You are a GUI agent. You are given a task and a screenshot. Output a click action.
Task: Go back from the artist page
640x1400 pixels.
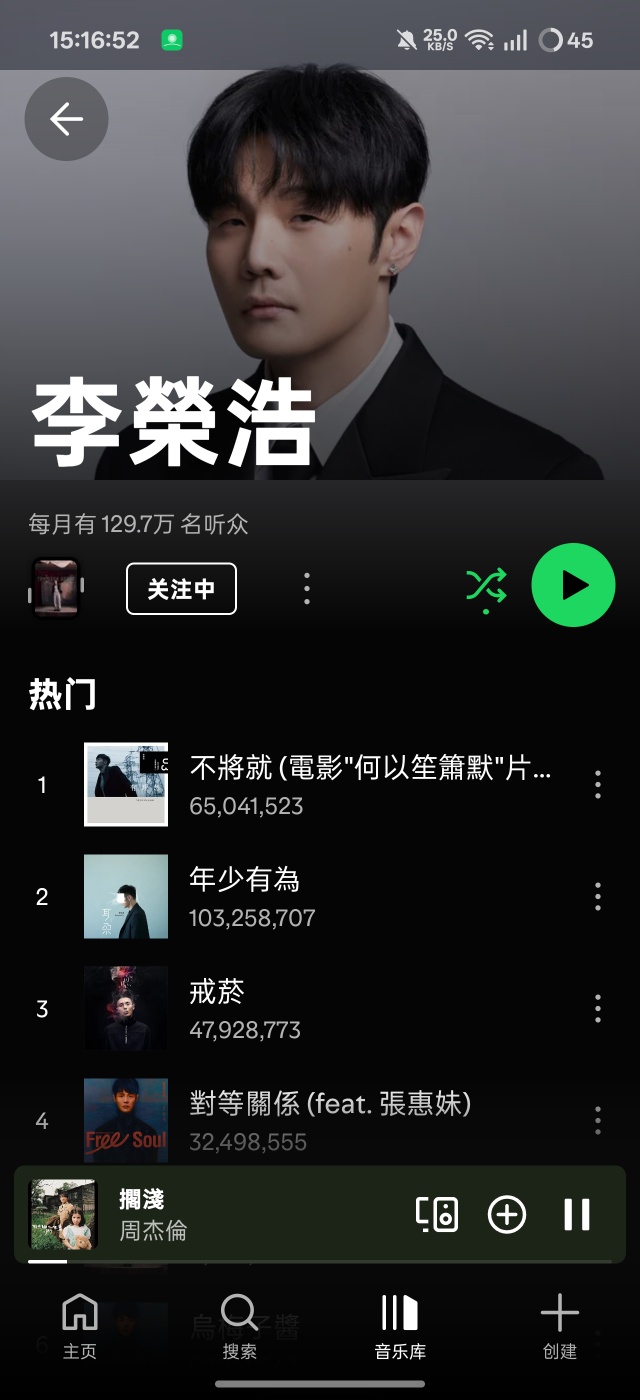pyautogui.click(x=66, y=120)
